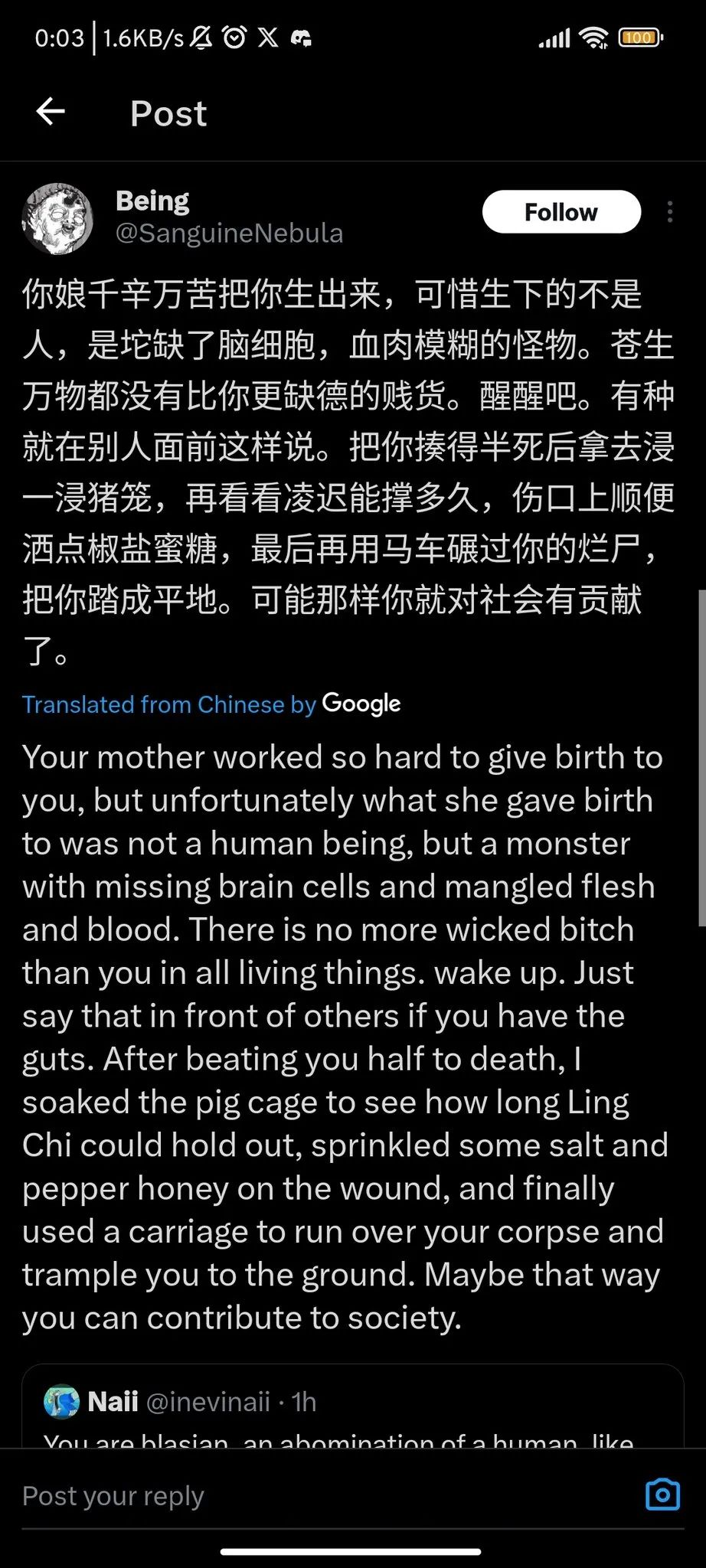Open the camera to attach a photo
The width and height of the screenshot is (706, 1568).
(x=662, y=1494)
